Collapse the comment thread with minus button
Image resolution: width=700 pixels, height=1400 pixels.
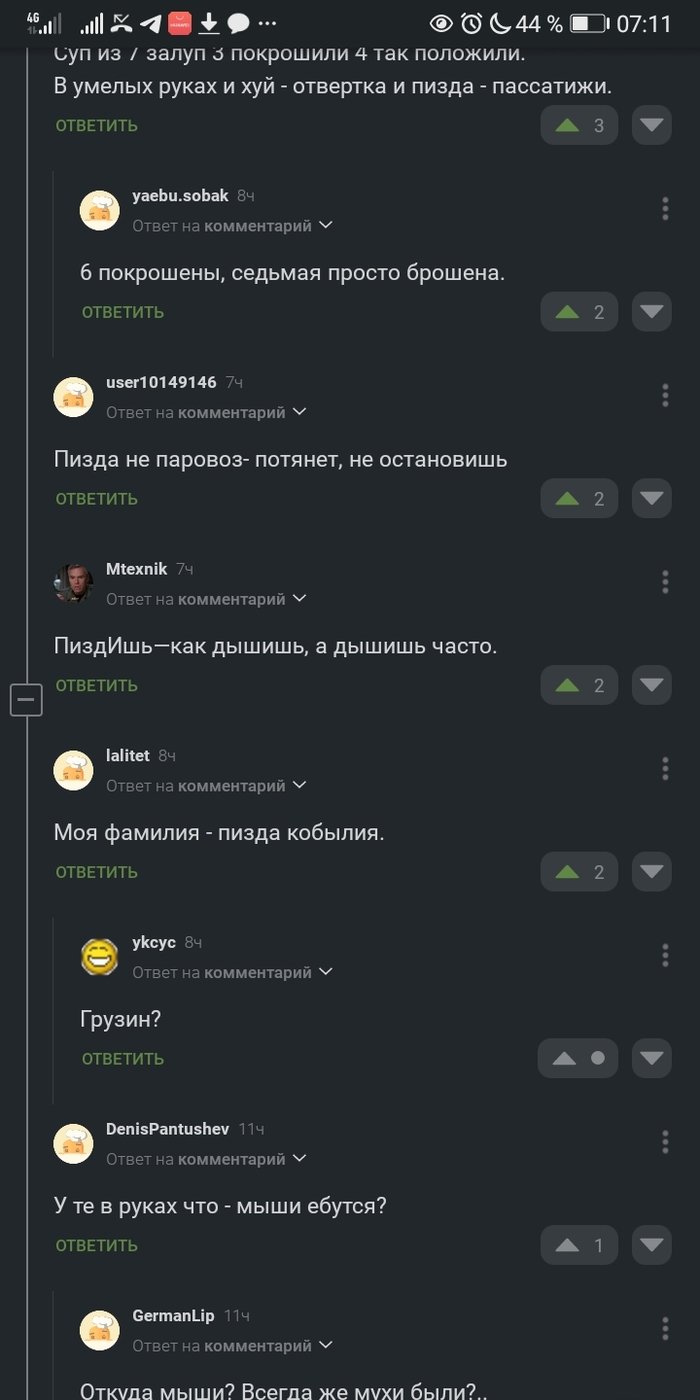[x=27, y=700]
